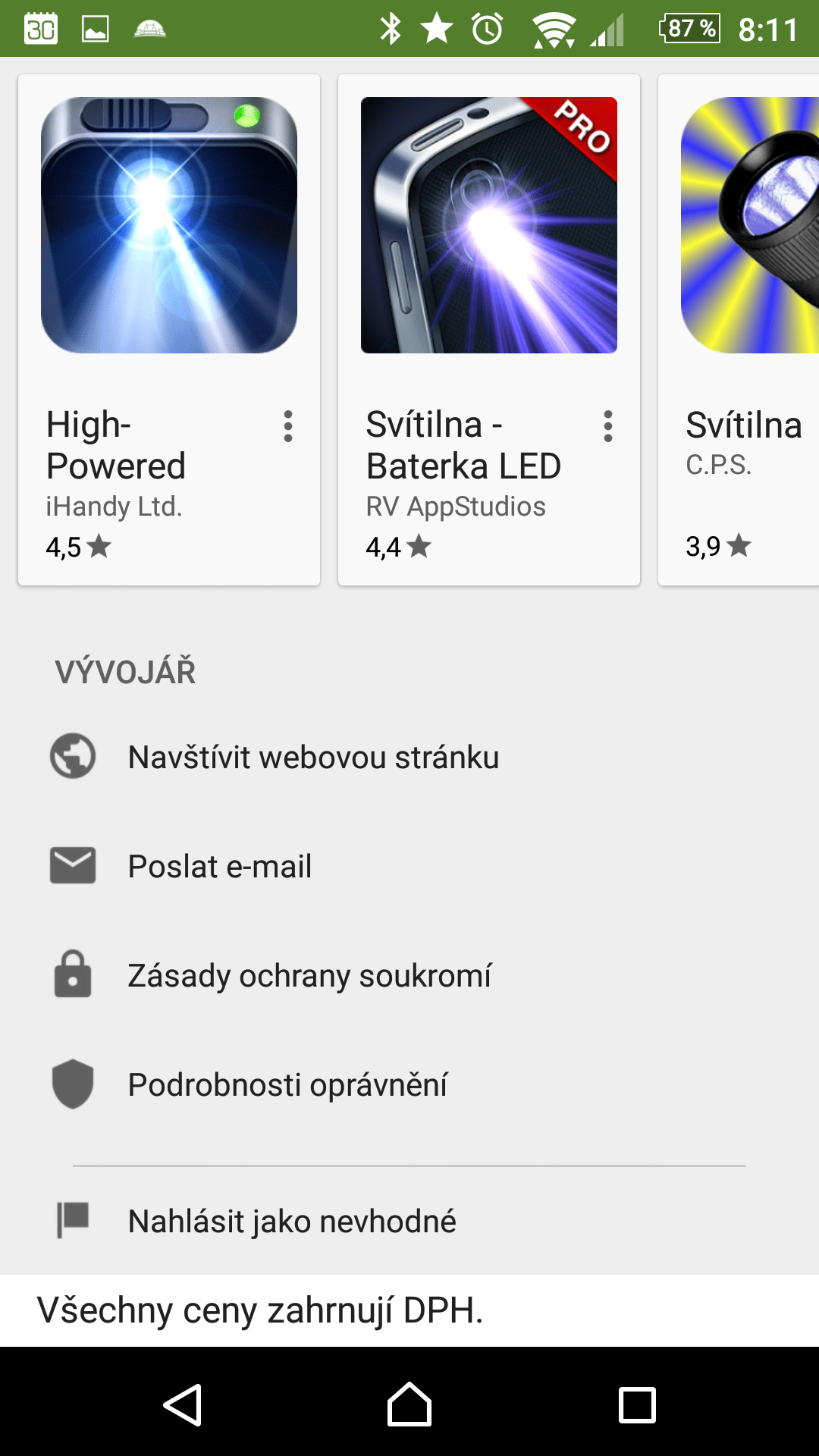This screenshot has height=1456, width=819.
Task: Tap the system home button
Action: click(409, 1404)
